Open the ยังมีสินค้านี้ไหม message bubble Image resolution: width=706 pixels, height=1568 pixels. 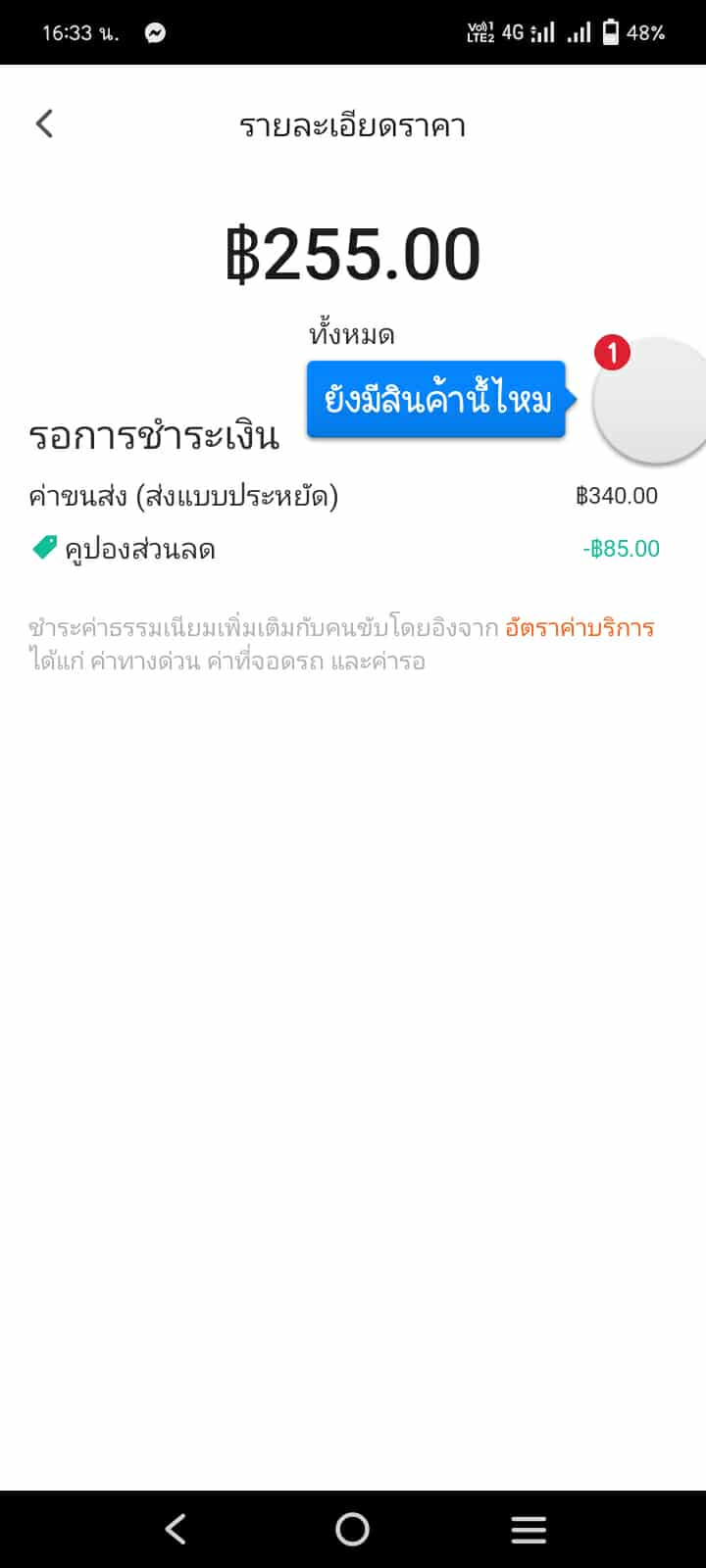437,400
